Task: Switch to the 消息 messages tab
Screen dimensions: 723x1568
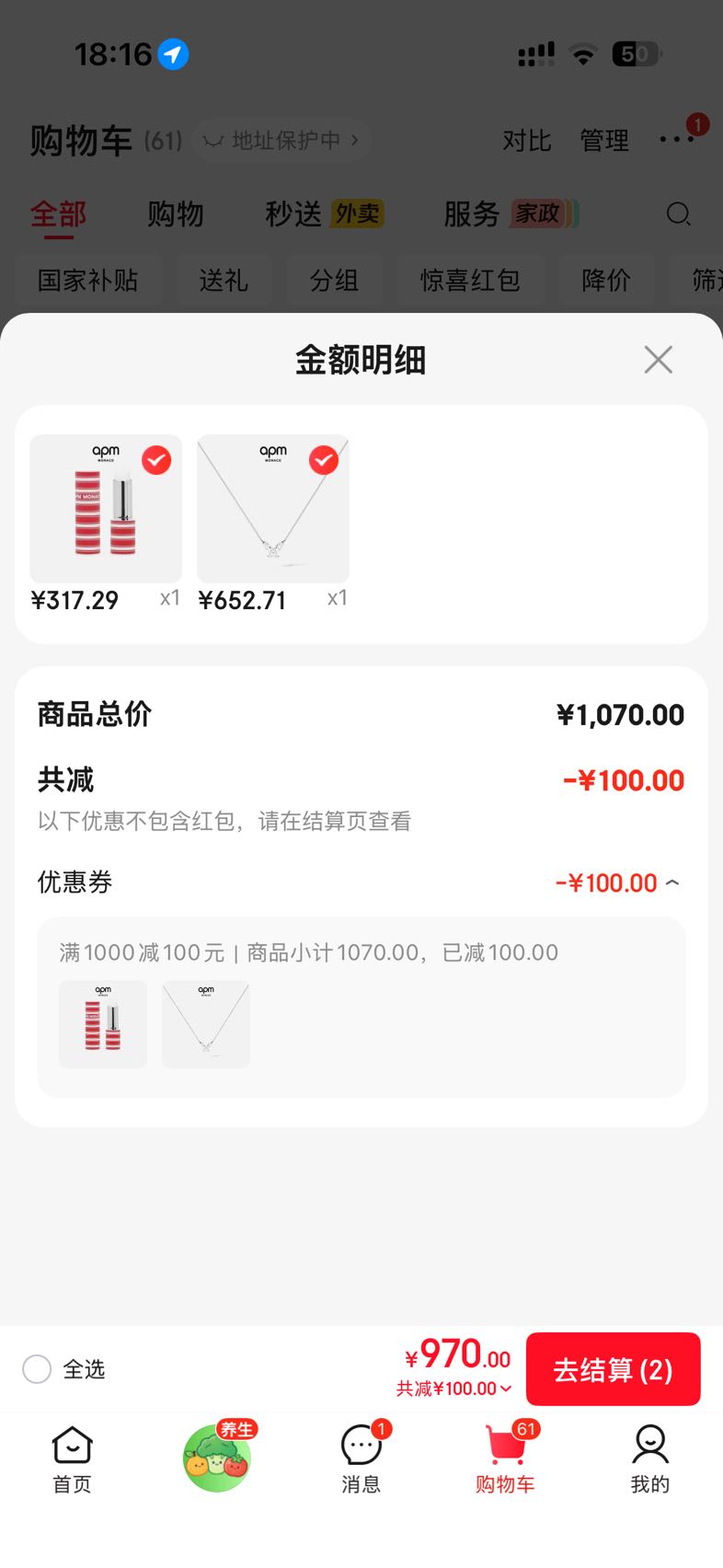Action: pyautogui.click(x=361, y=1459)
